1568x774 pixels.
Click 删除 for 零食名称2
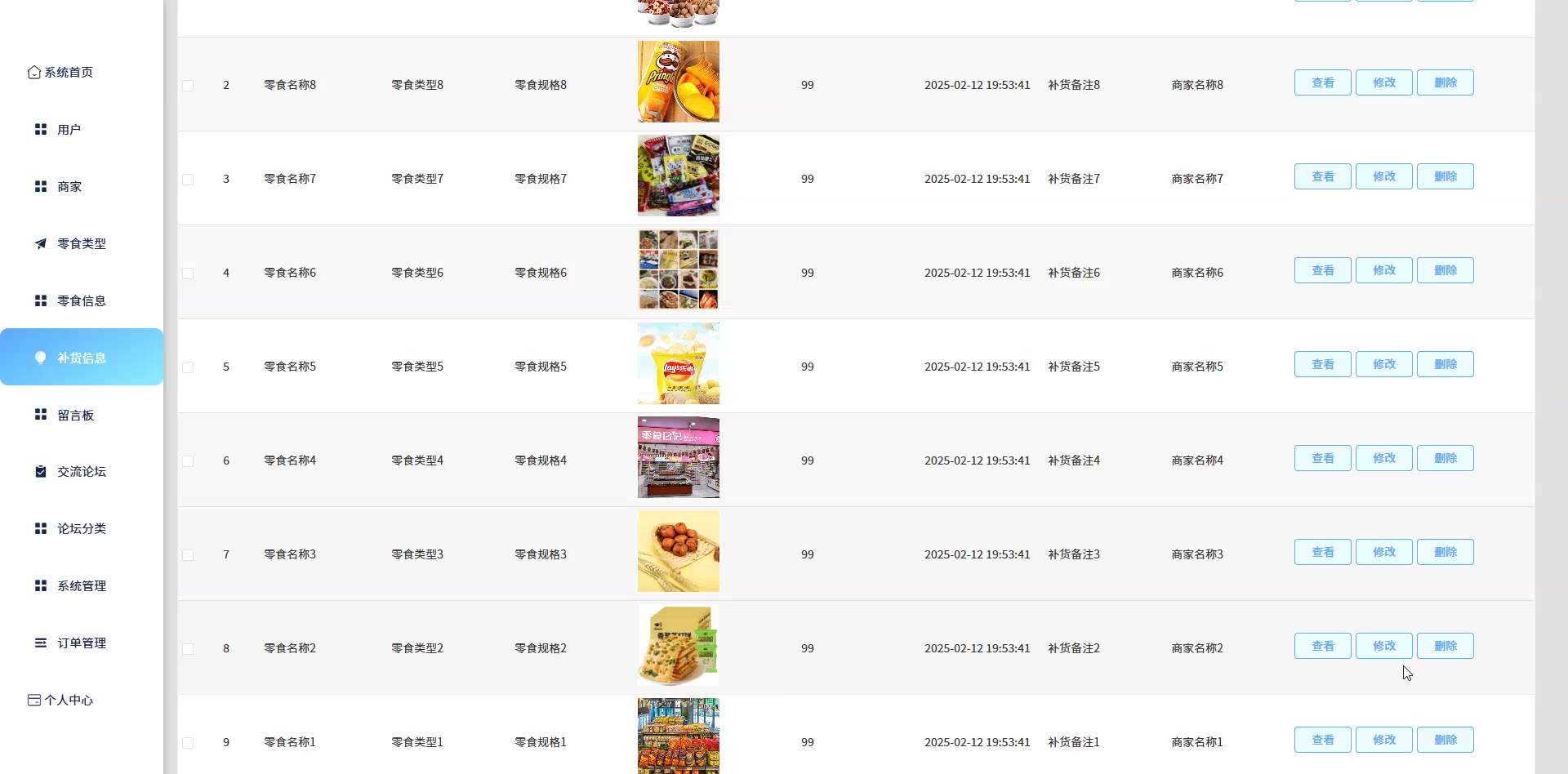point(1445,646)
